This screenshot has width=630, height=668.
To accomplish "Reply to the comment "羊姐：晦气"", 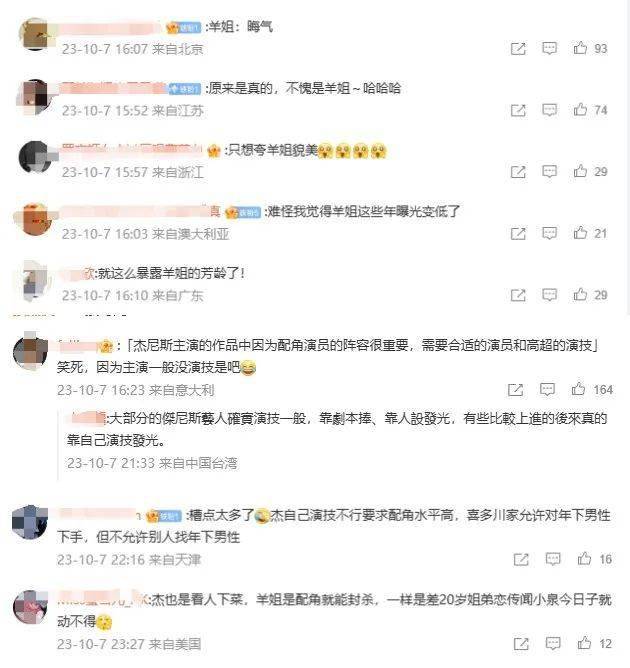I will click(x=550, y=48).
